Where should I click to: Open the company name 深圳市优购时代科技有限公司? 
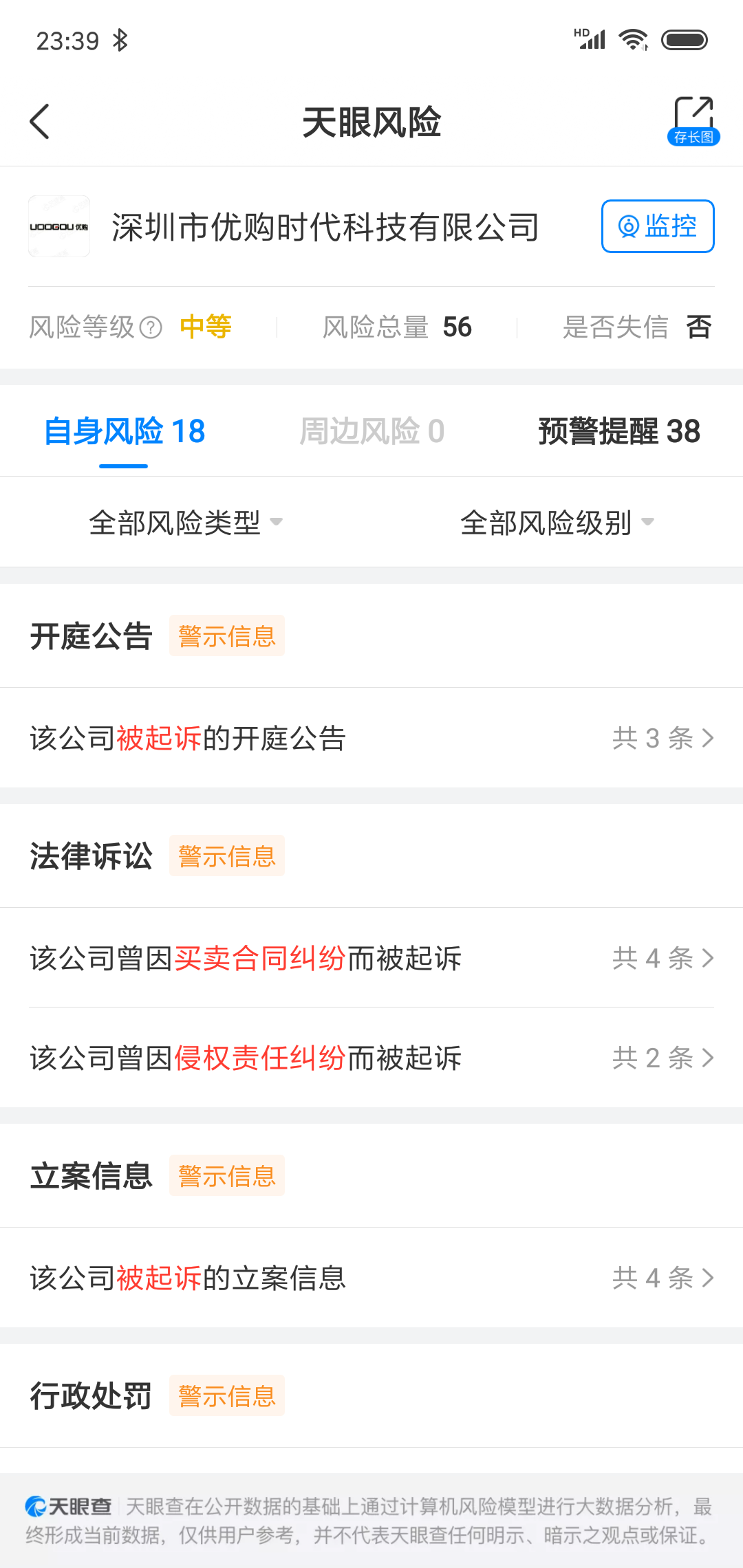(325, 227)
